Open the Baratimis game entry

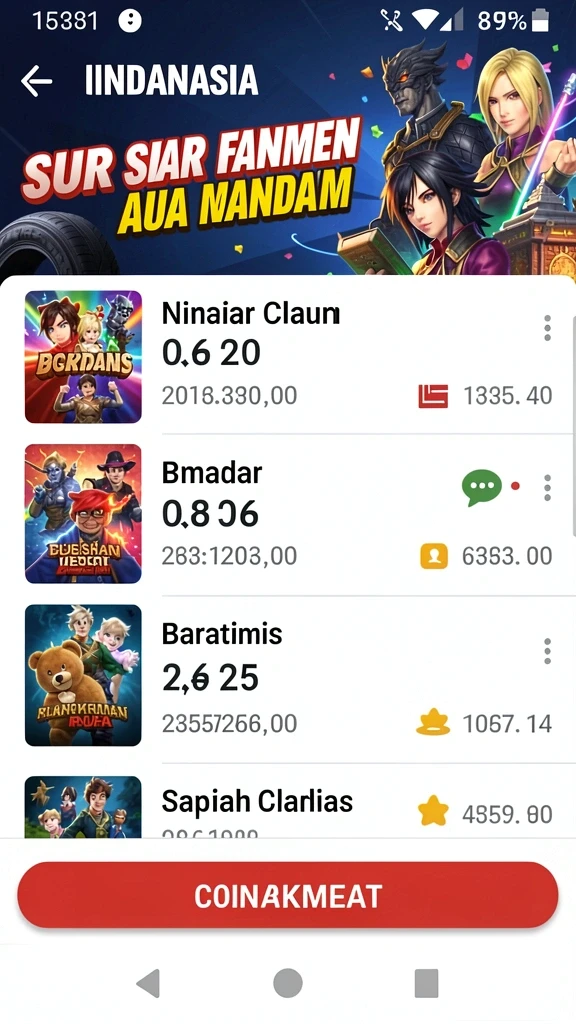pyautogui.click(x=288, y=675)
